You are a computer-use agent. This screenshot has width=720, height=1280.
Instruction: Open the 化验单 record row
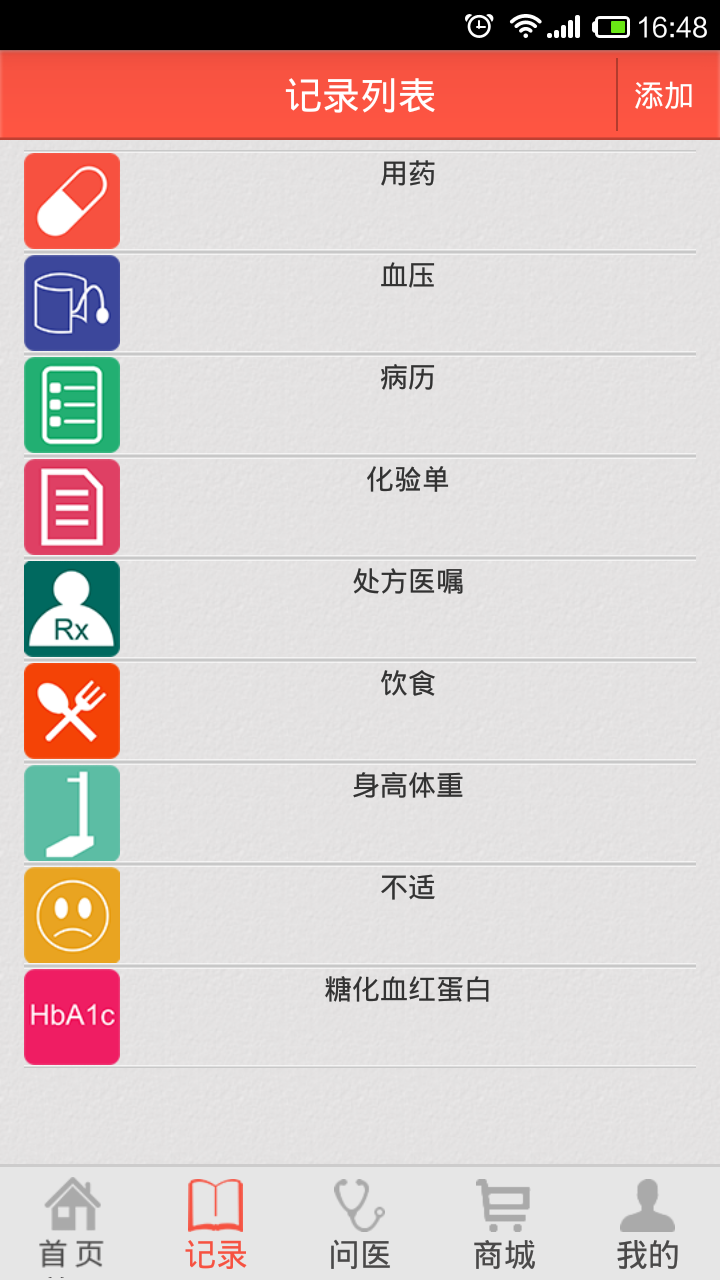pyautogui.click(x=360, y=507)
